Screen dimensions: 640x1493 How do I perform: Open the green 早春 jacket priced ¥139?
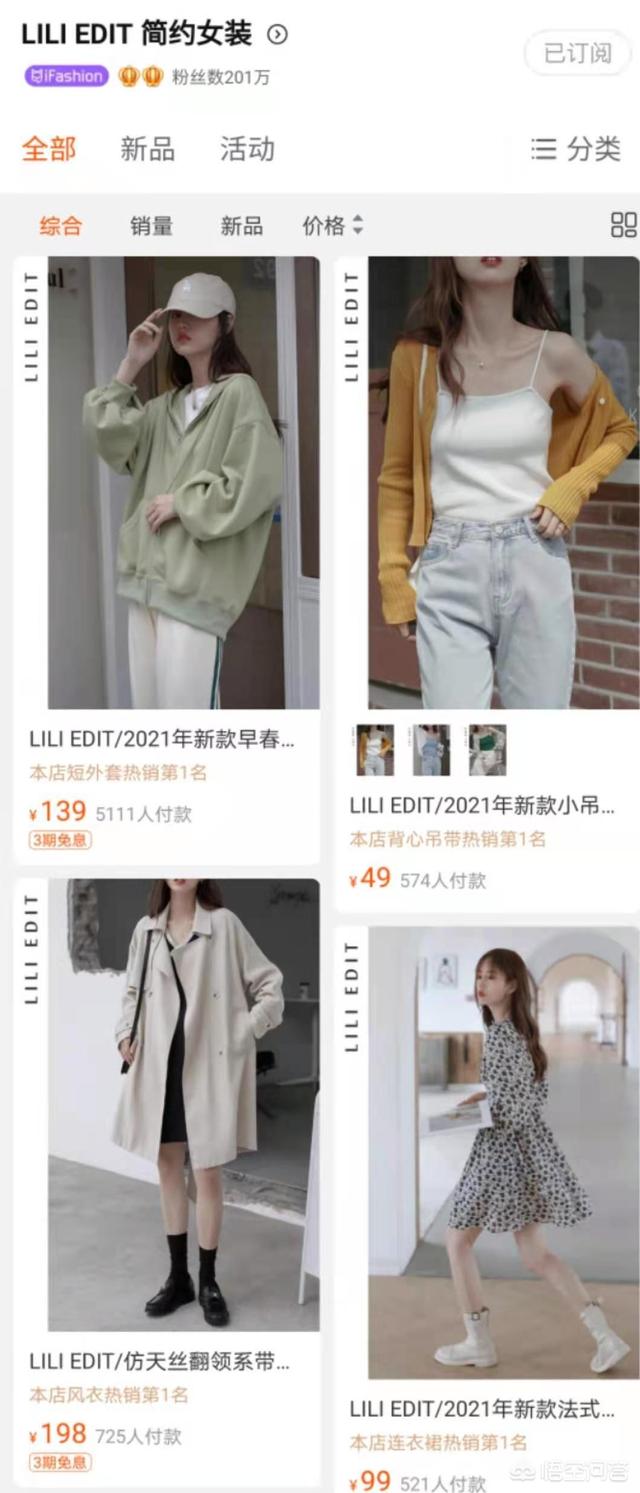pos(167,483)
